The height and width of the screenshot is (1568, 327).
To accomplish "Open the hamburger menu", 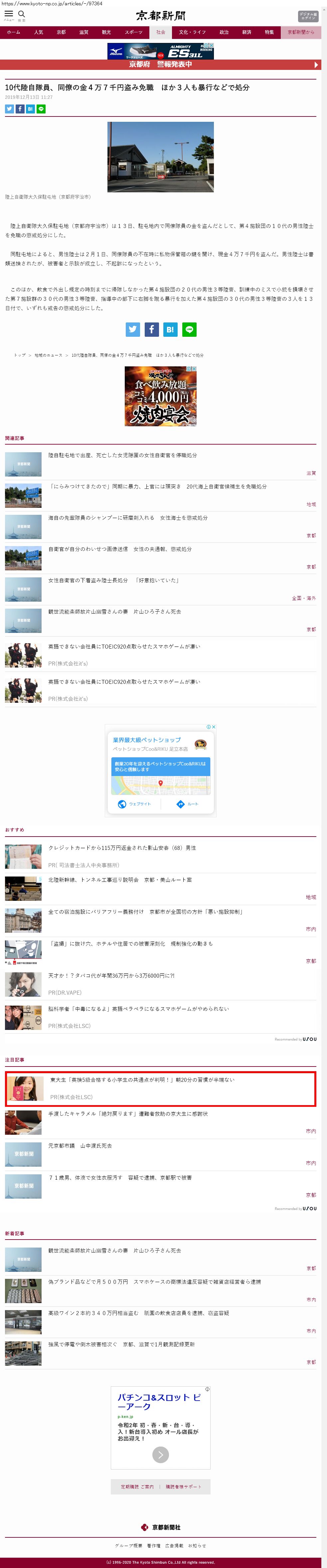I will point(9,14).
